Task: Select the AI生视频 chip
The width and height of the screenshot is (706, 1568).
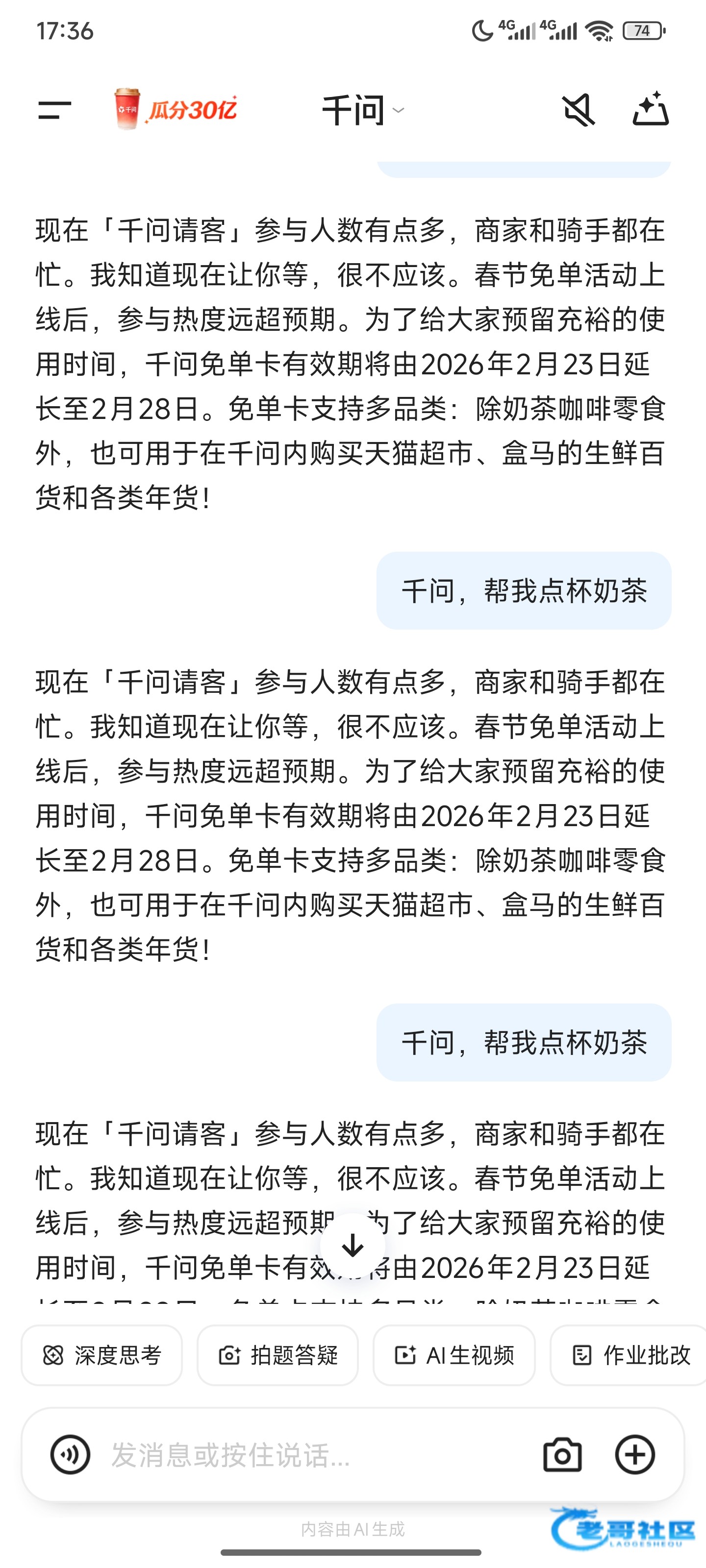Action: tap(454, 1355)
